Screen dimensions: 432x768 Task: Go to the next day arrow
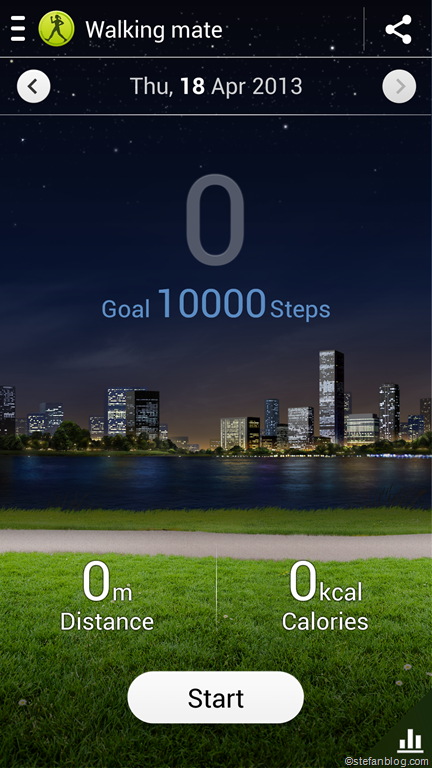[399, 87]
